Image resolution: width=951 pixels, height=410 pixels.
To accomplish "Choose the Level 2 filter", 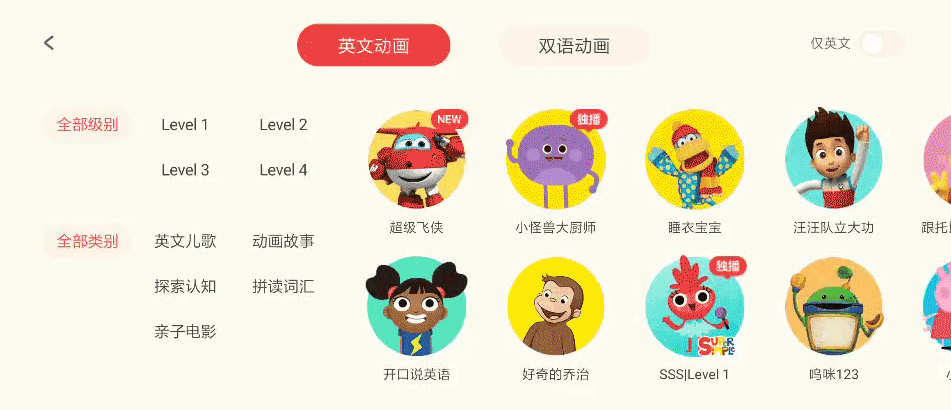I will click(283, 125).
